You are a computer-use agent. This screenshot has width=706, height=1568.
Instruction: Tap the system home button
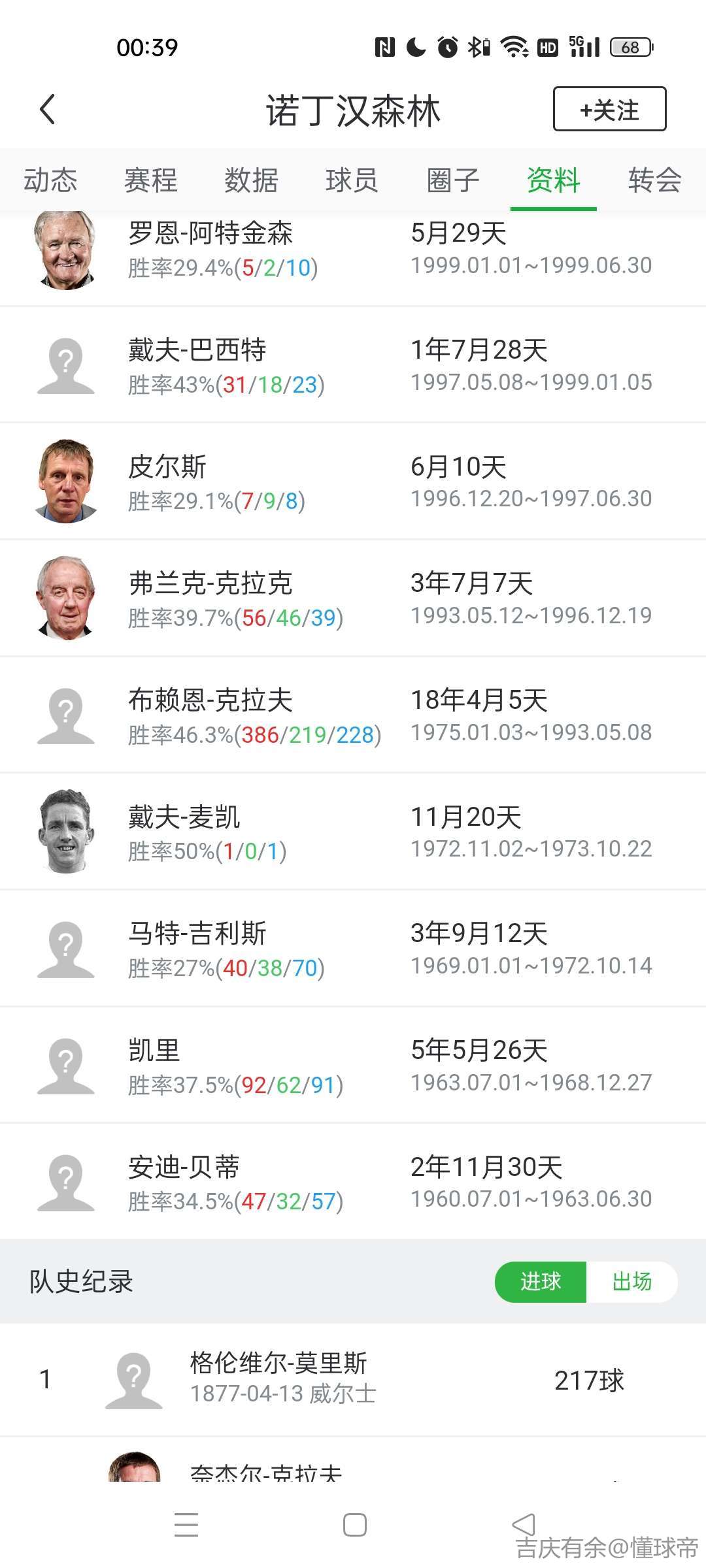(x=354, y=1525)
